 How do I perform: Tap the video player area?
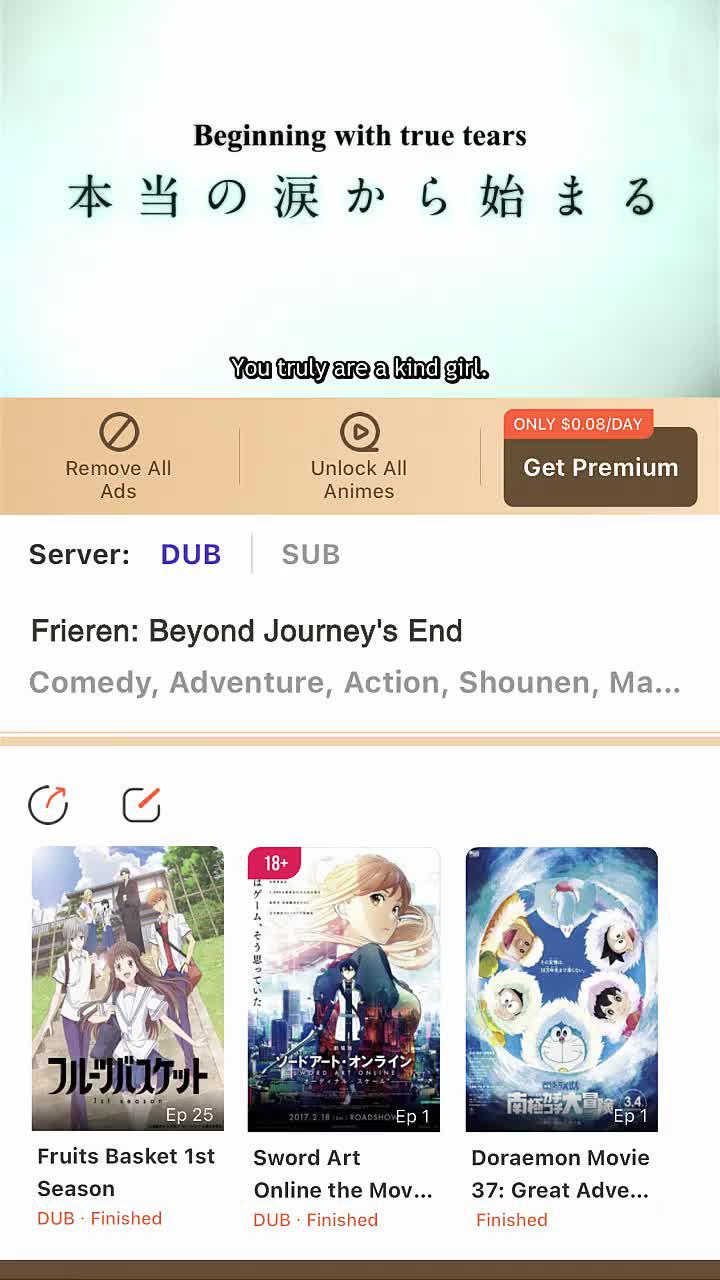[360, 200]
